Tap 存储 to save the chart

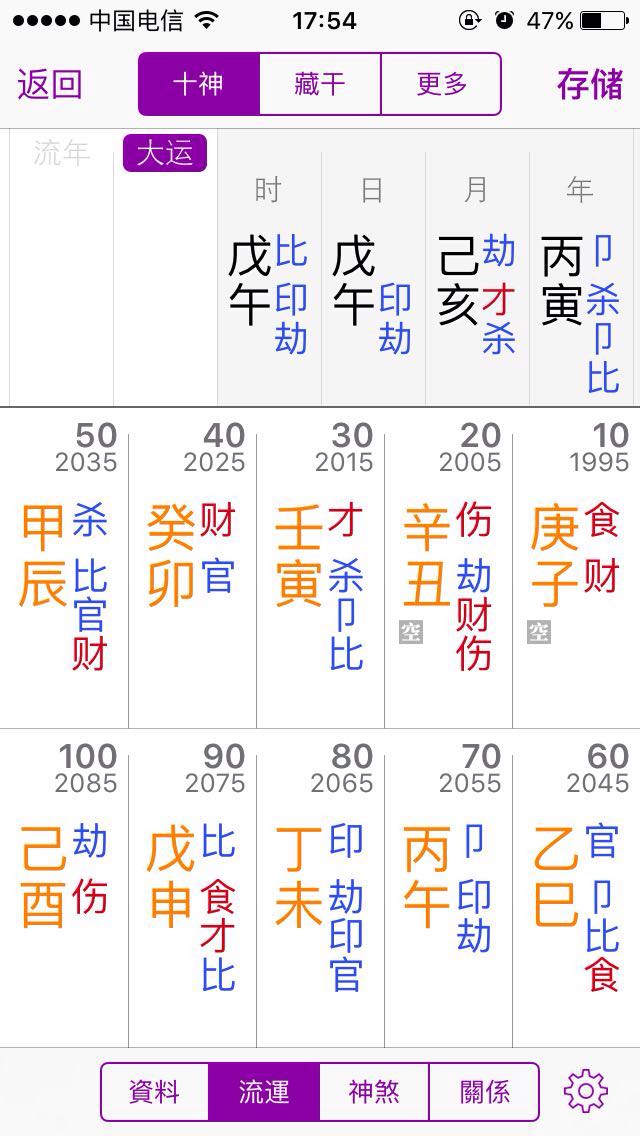point(590,84)
